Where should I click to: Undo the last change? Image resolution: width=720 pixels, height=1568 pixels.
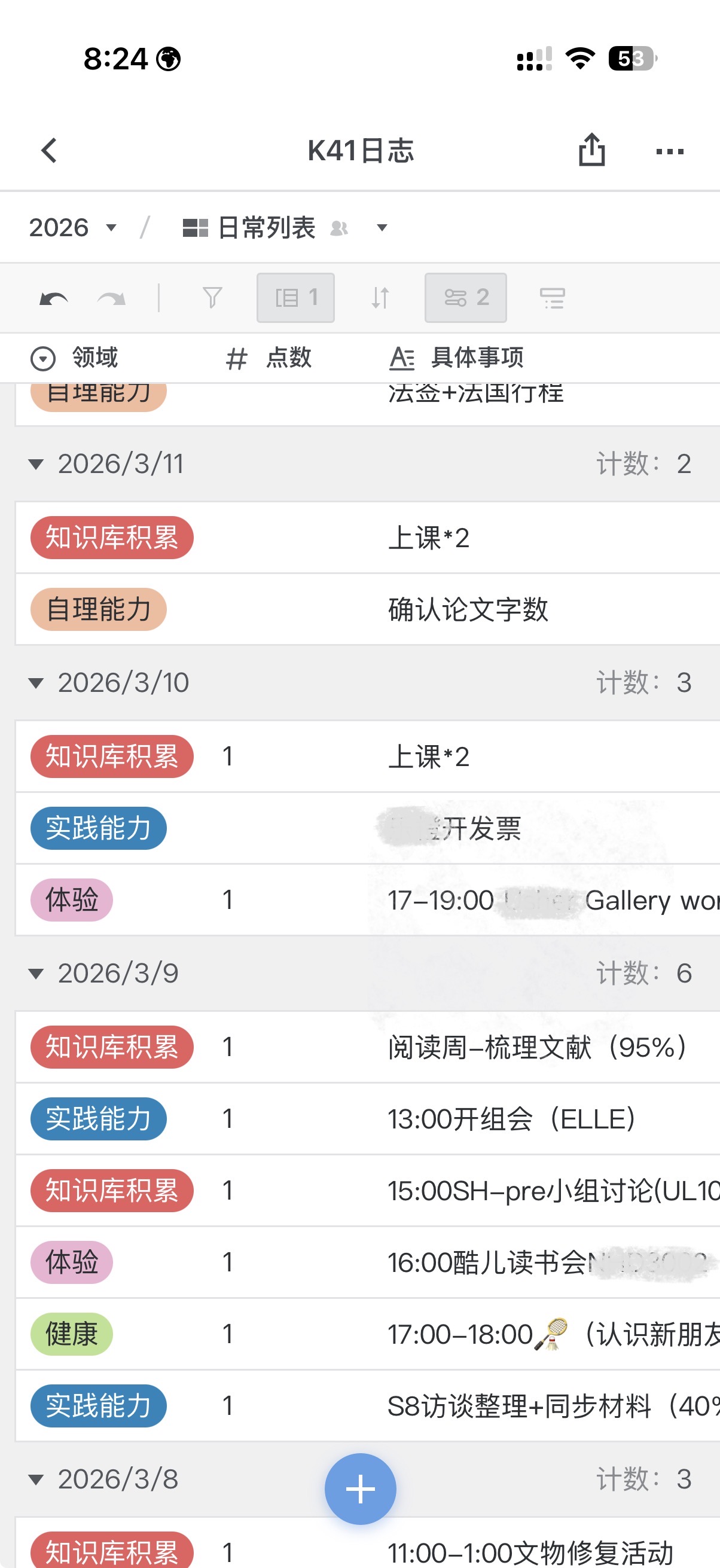coord(54,298)
